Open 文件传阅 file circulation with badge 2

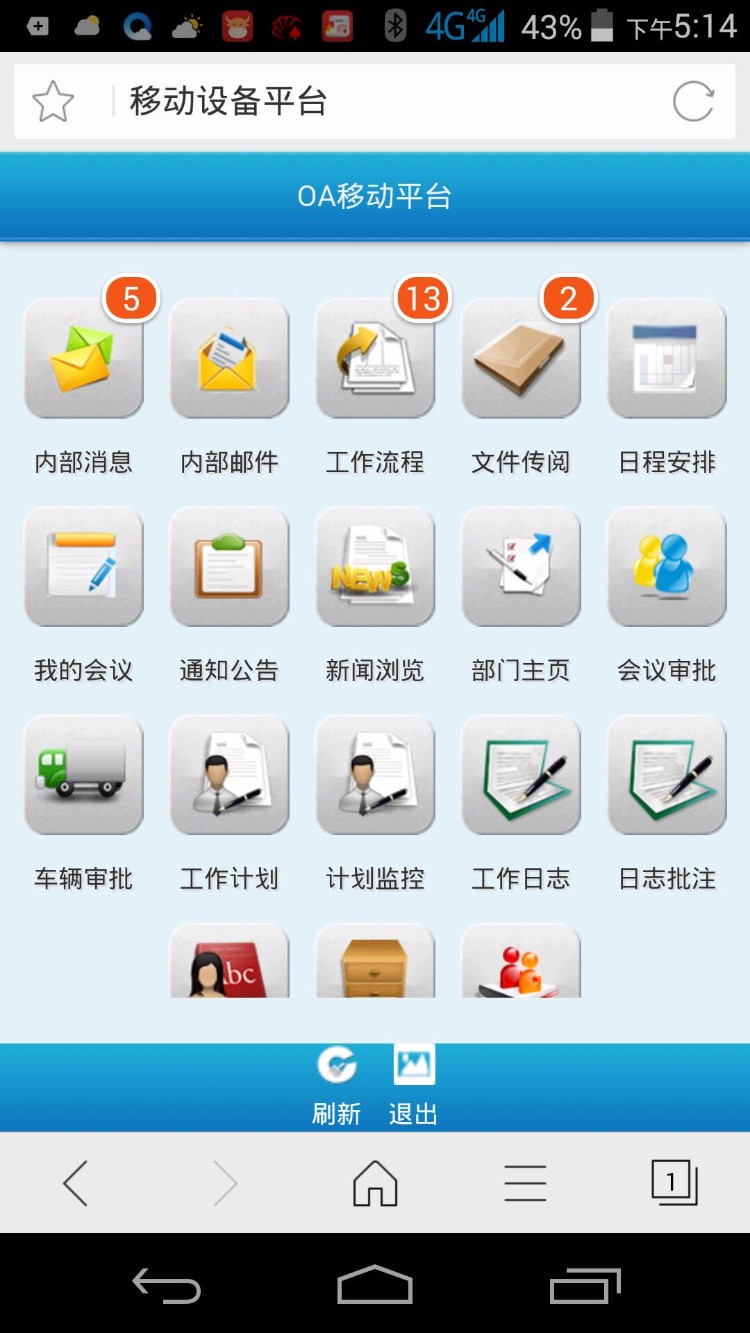tap(520, 360)
